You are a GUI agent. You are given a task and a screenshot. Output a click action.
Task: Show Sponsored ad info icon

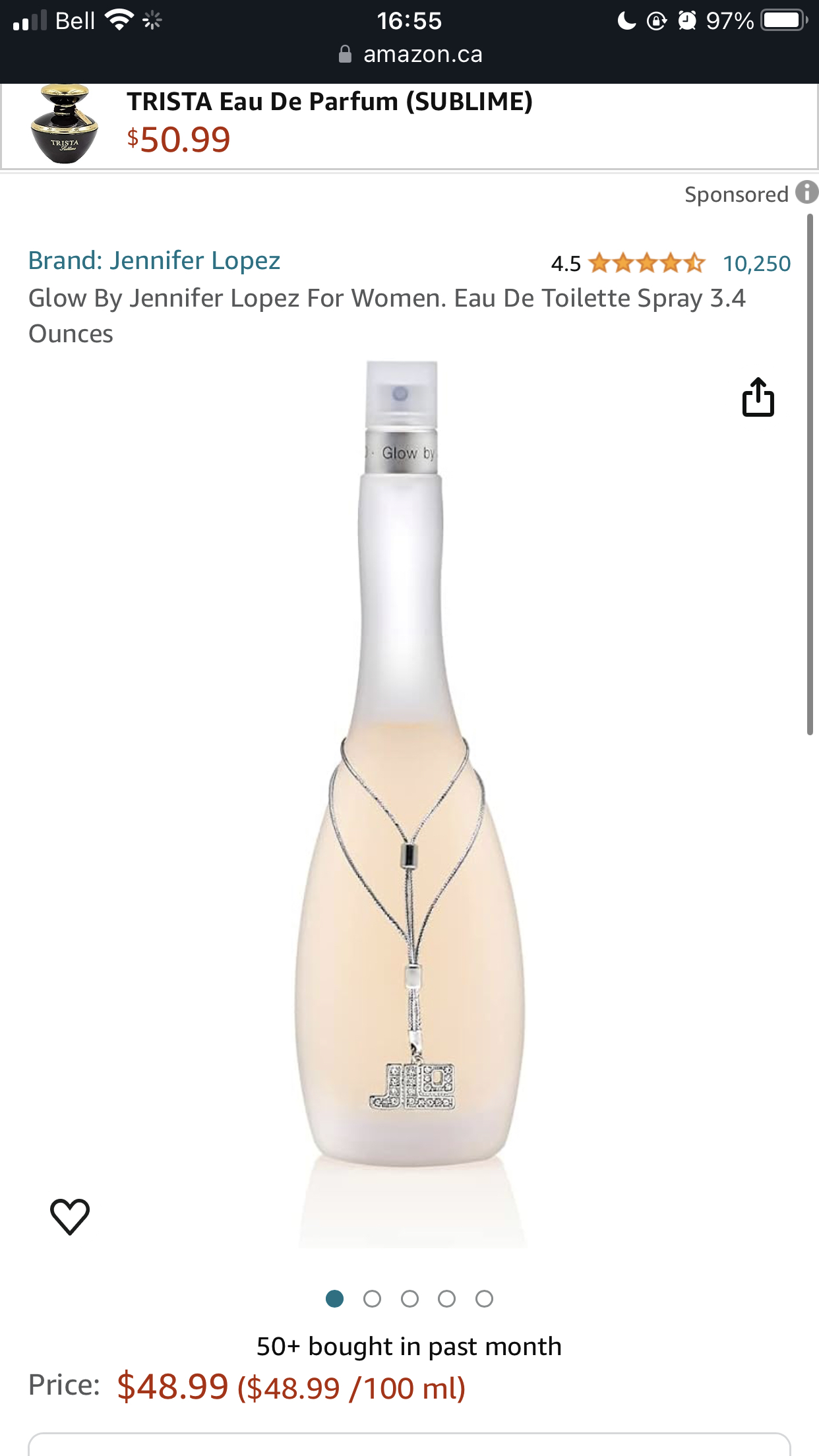(806, 193)
